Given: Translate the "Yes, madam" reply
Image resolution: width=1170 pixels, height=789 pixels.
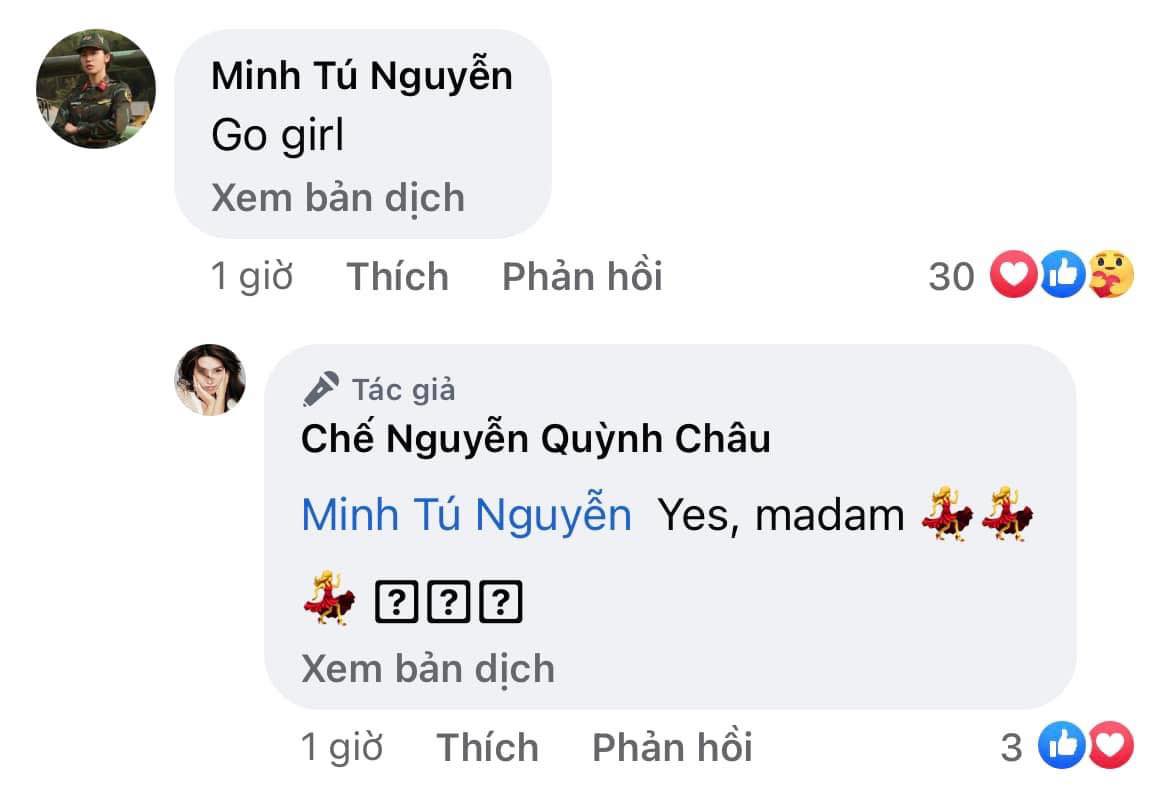Looking at the screenshot, I should pos(428,668).
